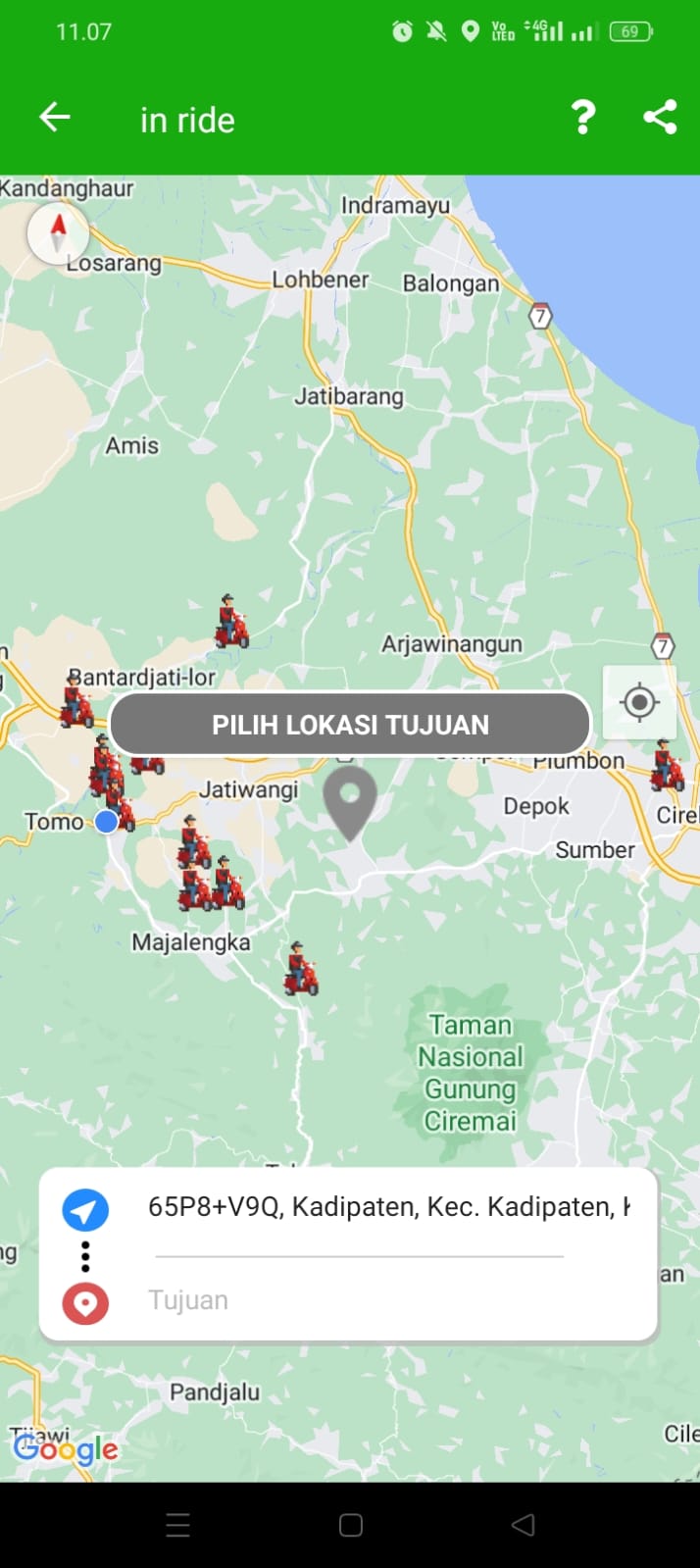Reset map orientation with the compass

point(58,234)
